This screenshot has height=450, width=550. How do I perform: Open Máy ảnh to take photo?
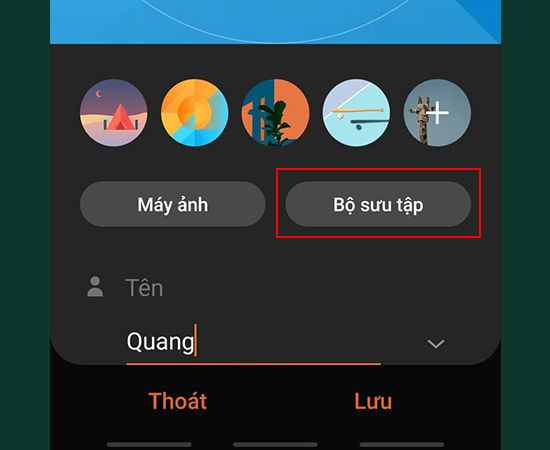(173, 204)
